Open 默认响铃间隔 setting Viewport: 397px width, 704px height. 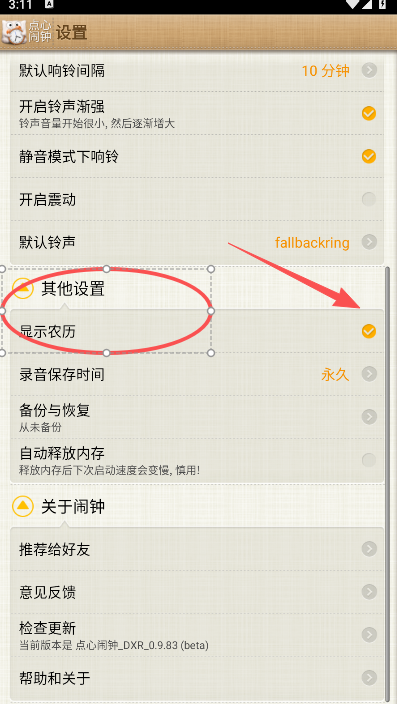coord(197,70)
